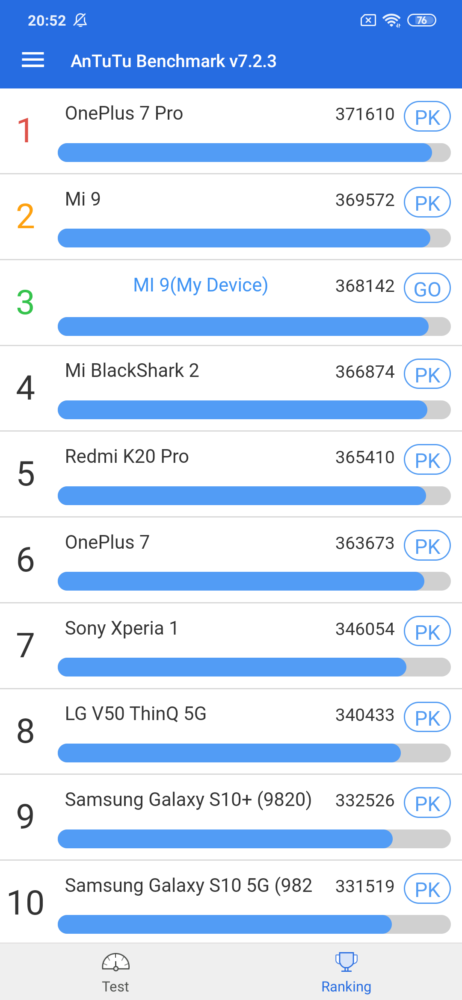
Task: Tap PK for OnePlus 7
Action: pyautogui.click(x=427, y=545)
